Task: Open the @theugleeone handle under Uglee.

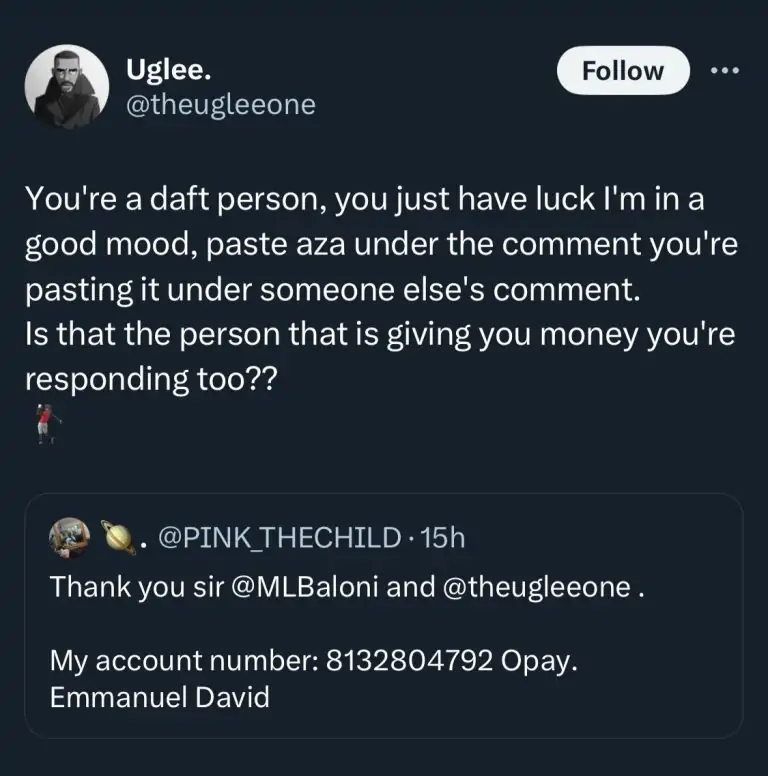Action: point(219,104)
